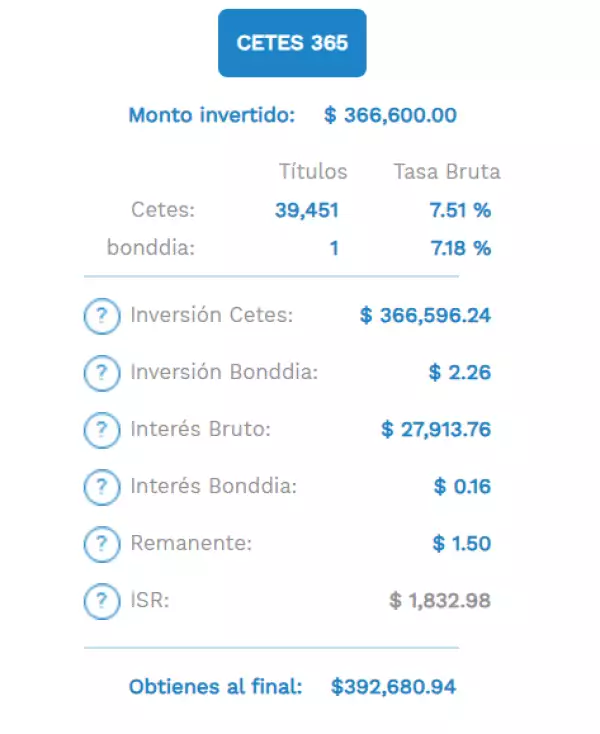Open help icon next to Inversión Cetes

pos(101,316)
